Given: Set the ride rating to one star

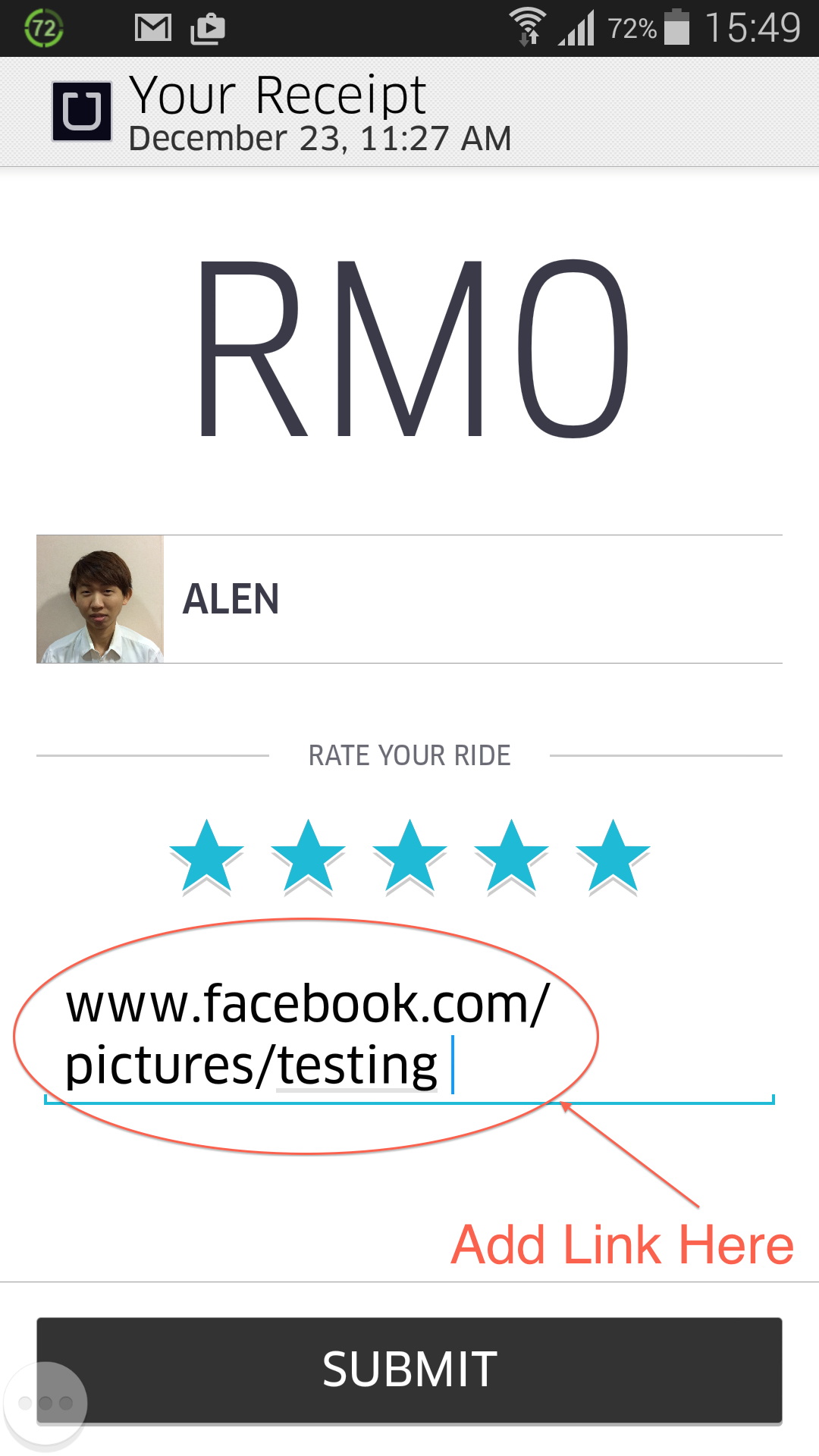Looking at the screenshot, I should click(206, 857).
